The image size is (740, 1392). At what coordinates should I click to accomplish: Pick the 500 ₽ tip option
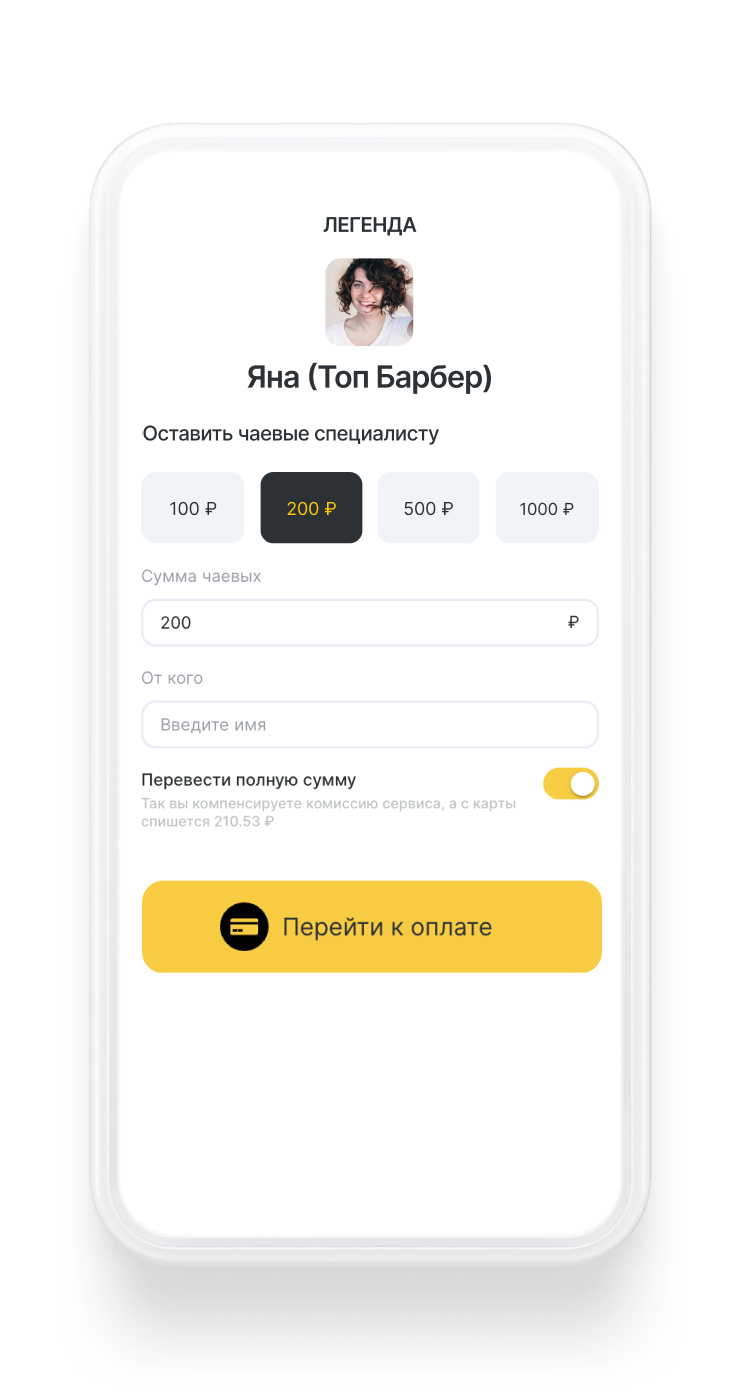coord(428,508)
